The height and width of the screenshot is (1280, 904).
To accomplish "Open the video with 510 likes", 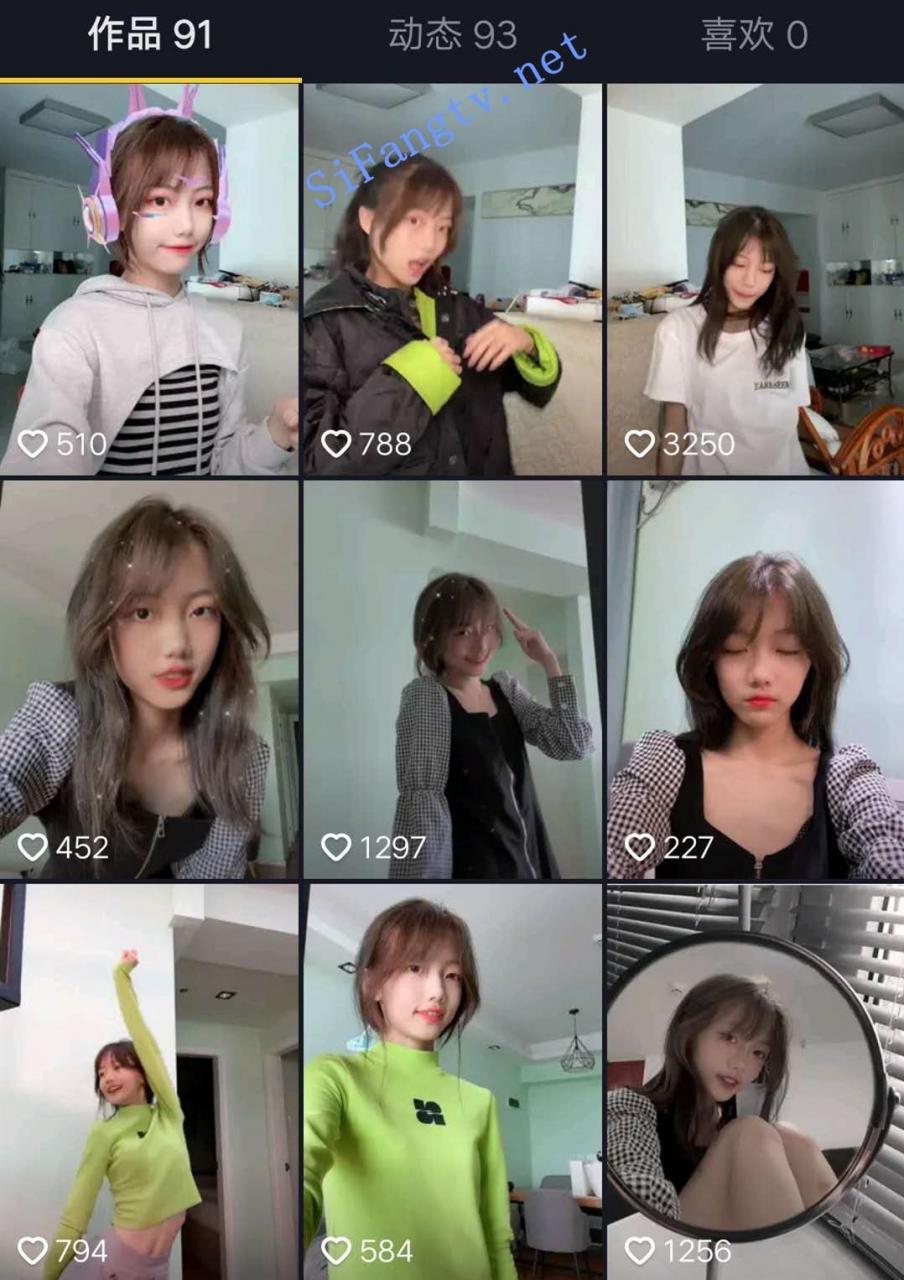I will [150, 280].
